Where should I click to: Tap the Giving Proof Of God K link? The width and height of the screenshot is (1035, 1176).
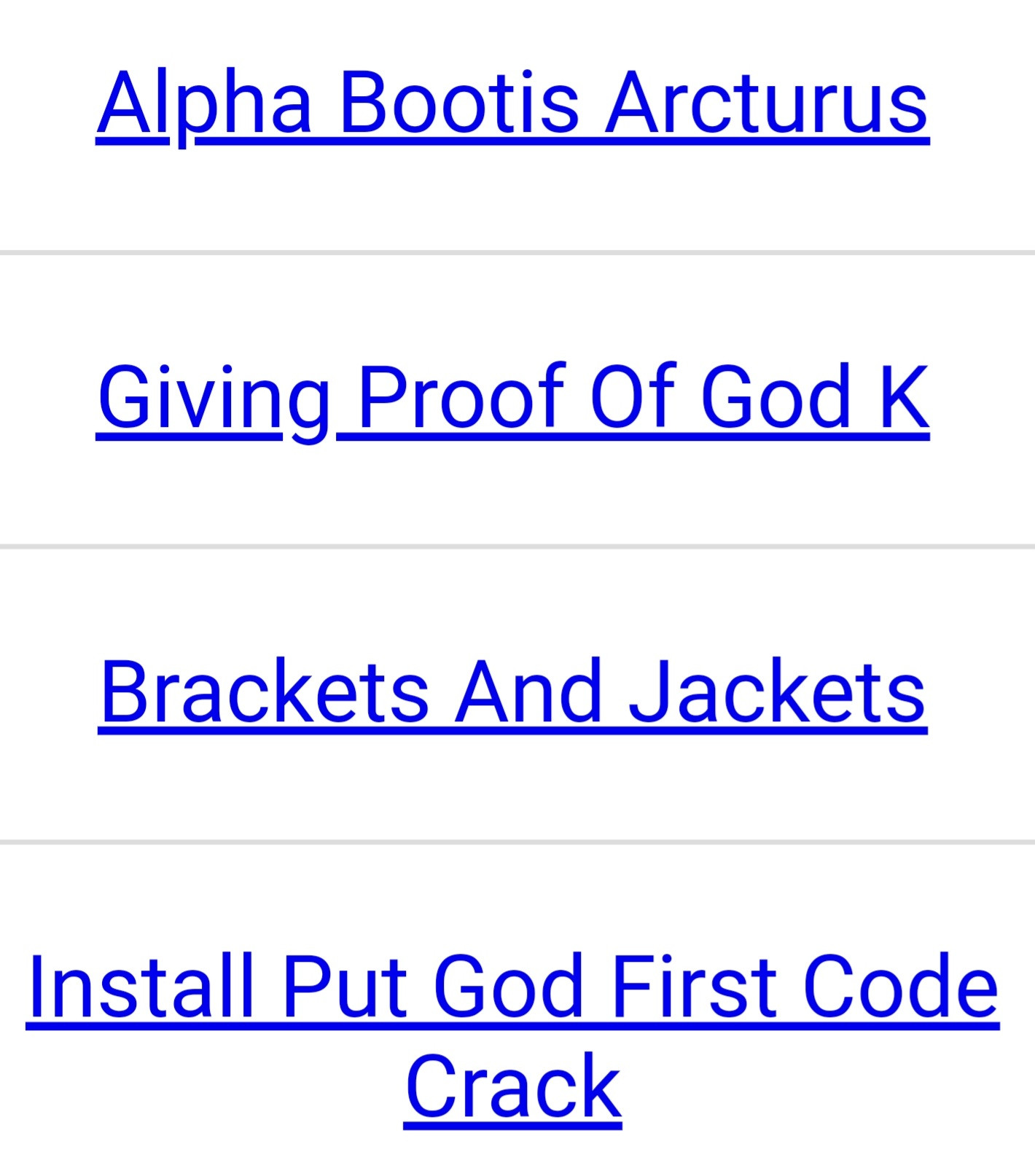pyautogui.click(x=512, y=398)
